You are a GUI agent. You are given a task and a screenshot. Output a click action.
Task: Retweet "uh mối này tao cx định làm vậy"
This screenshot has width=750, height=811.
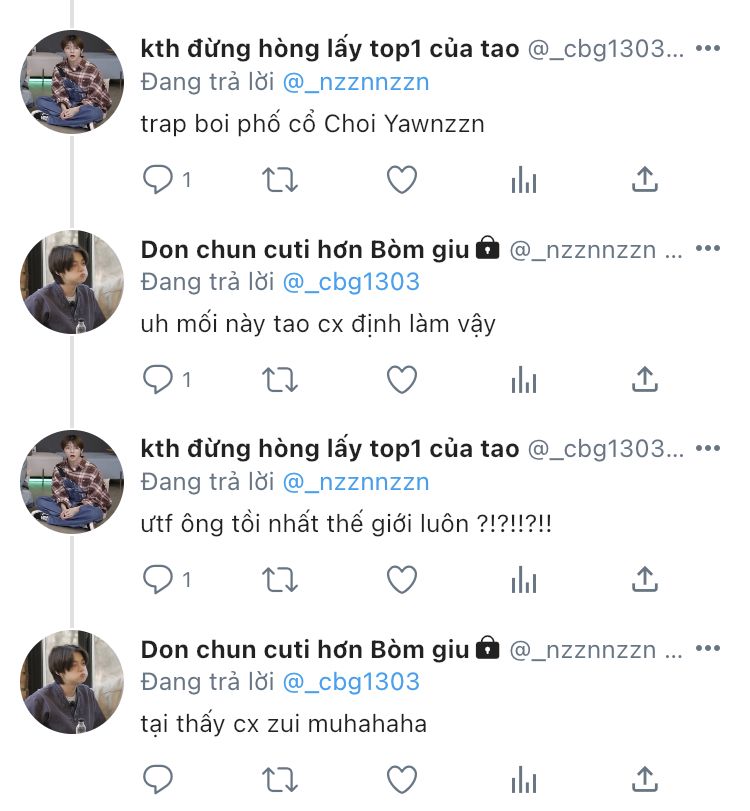pyautogui.click(x=280, y=380)
